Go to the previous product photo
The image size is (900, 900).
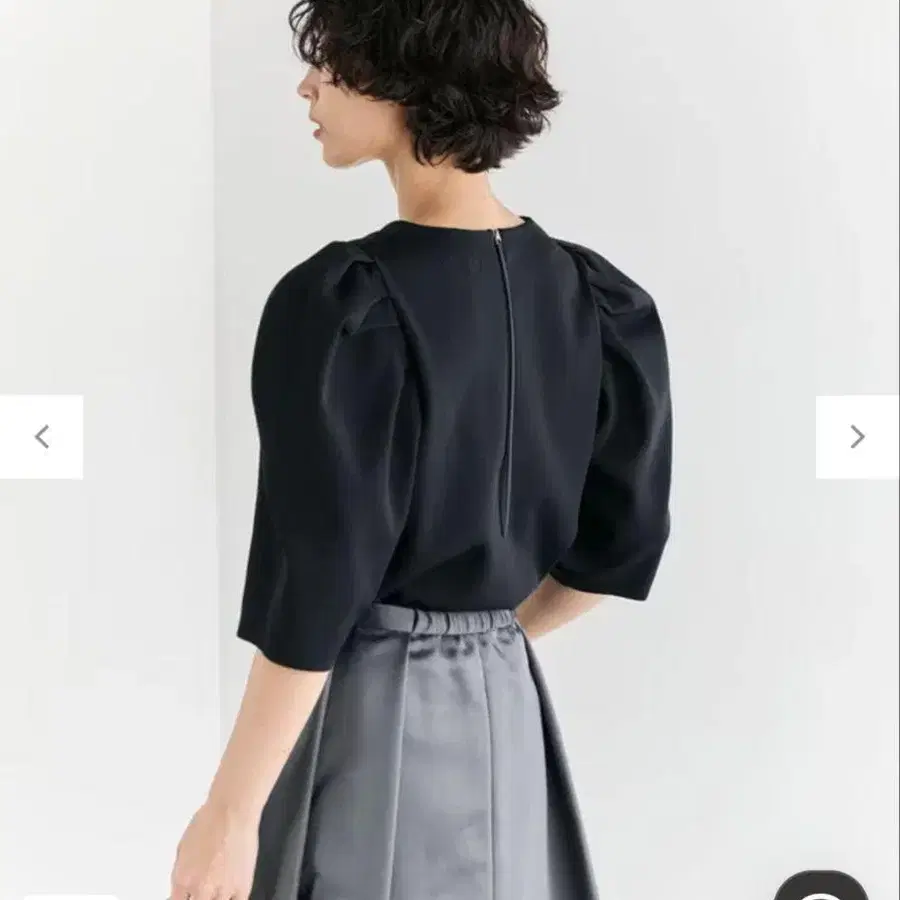[x=42, y=437]
